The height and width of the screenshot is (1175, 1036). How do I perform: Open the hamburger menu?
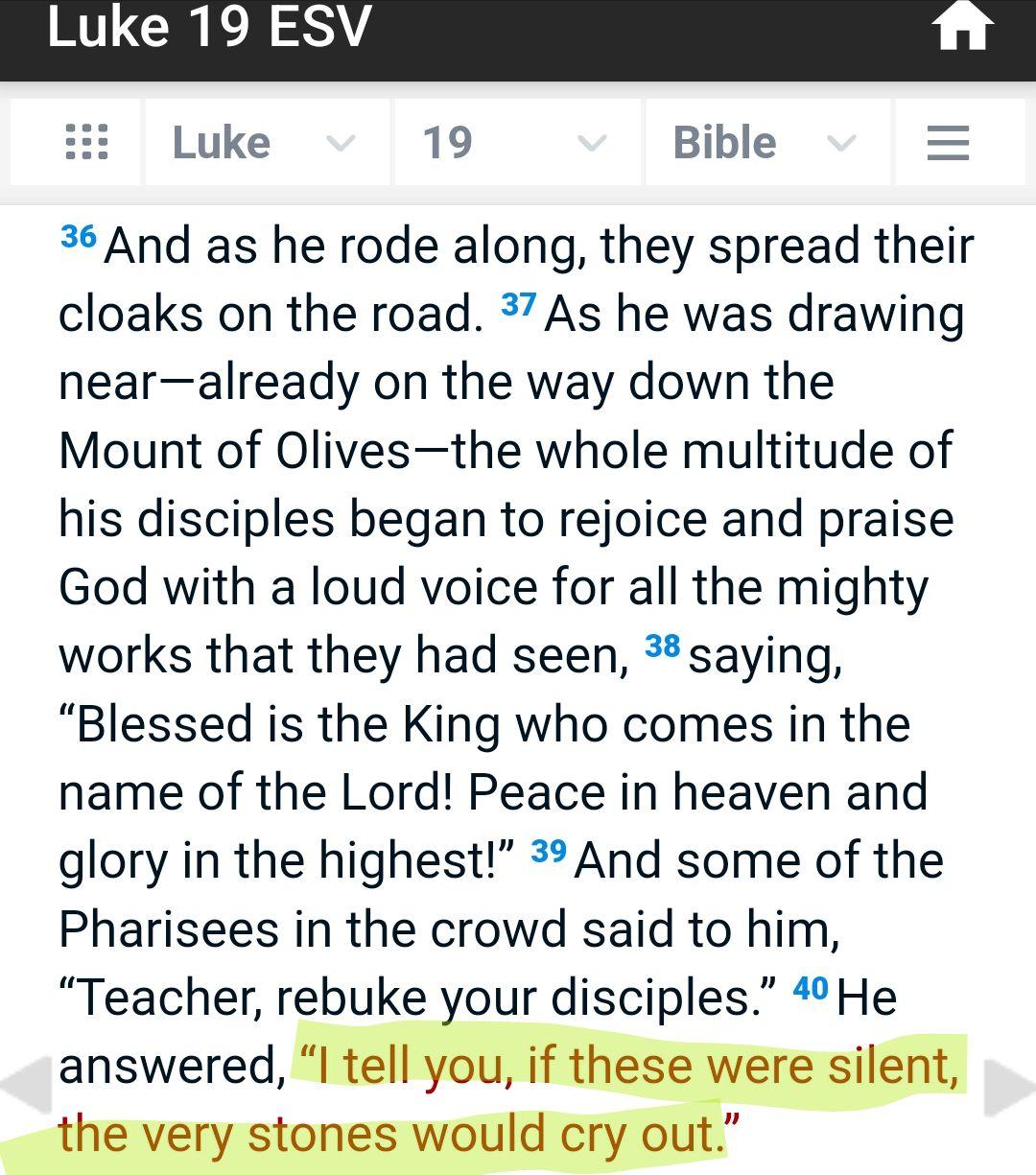point(948,142)
